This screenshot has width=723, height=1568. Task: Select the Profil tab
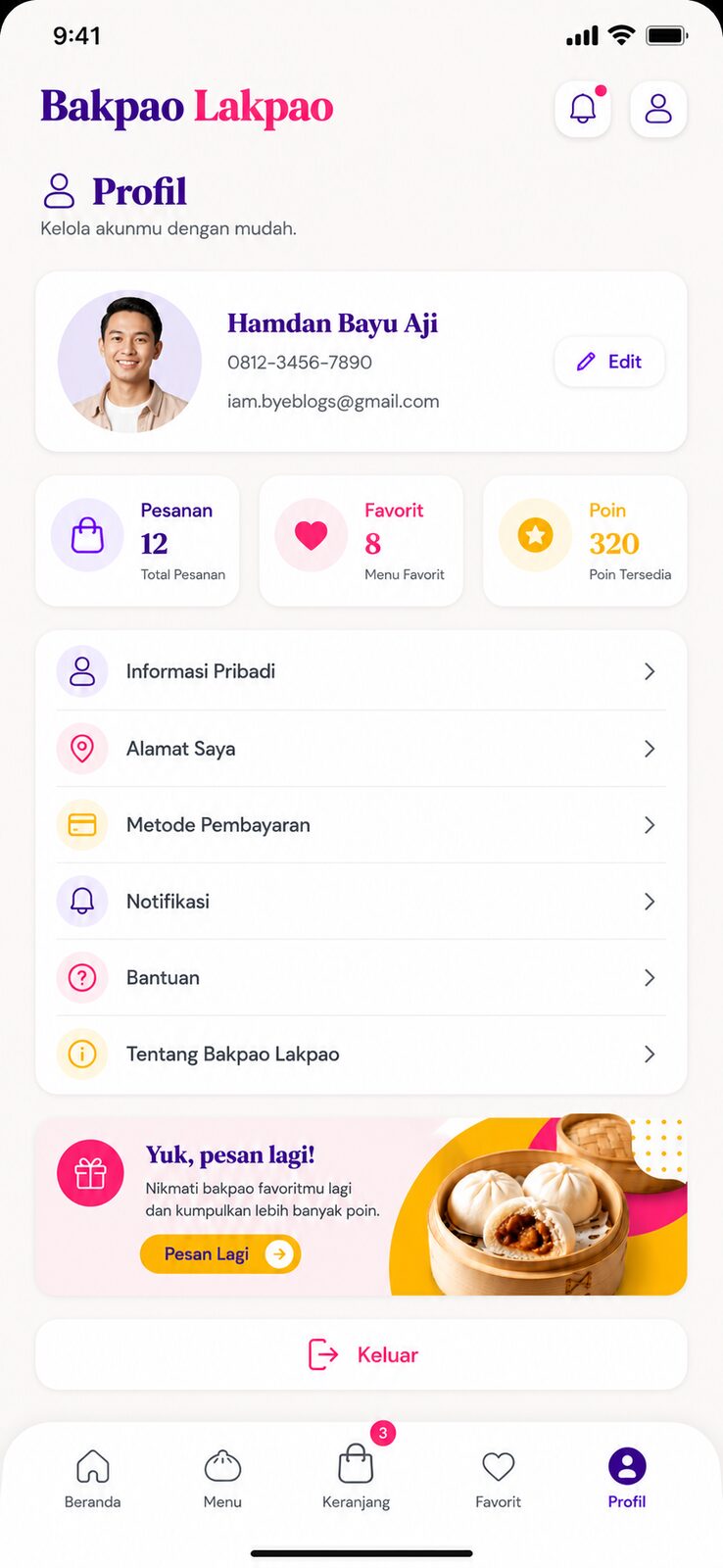(627, 1479)
